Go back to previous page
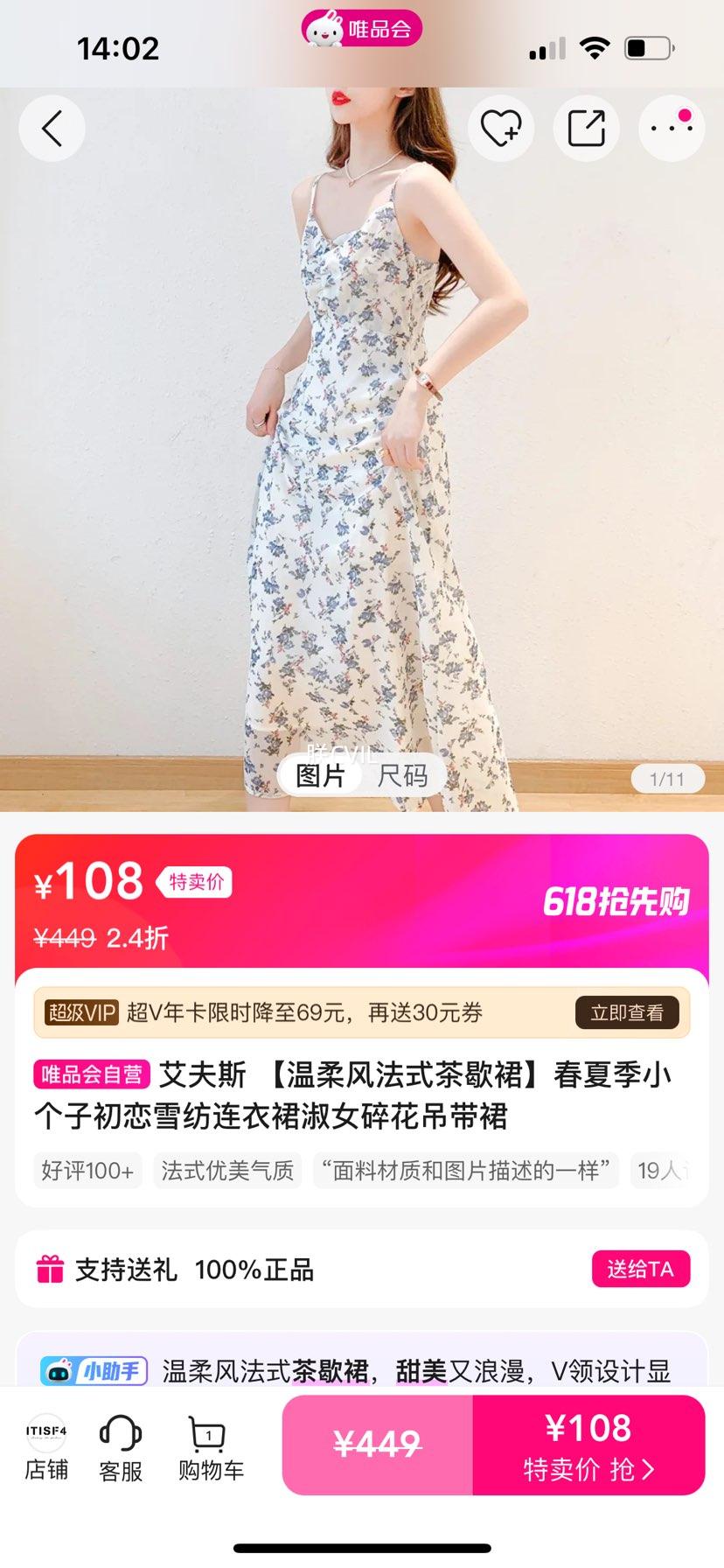This screenshot has height=1568, width=724. click(x=52, y=129)
